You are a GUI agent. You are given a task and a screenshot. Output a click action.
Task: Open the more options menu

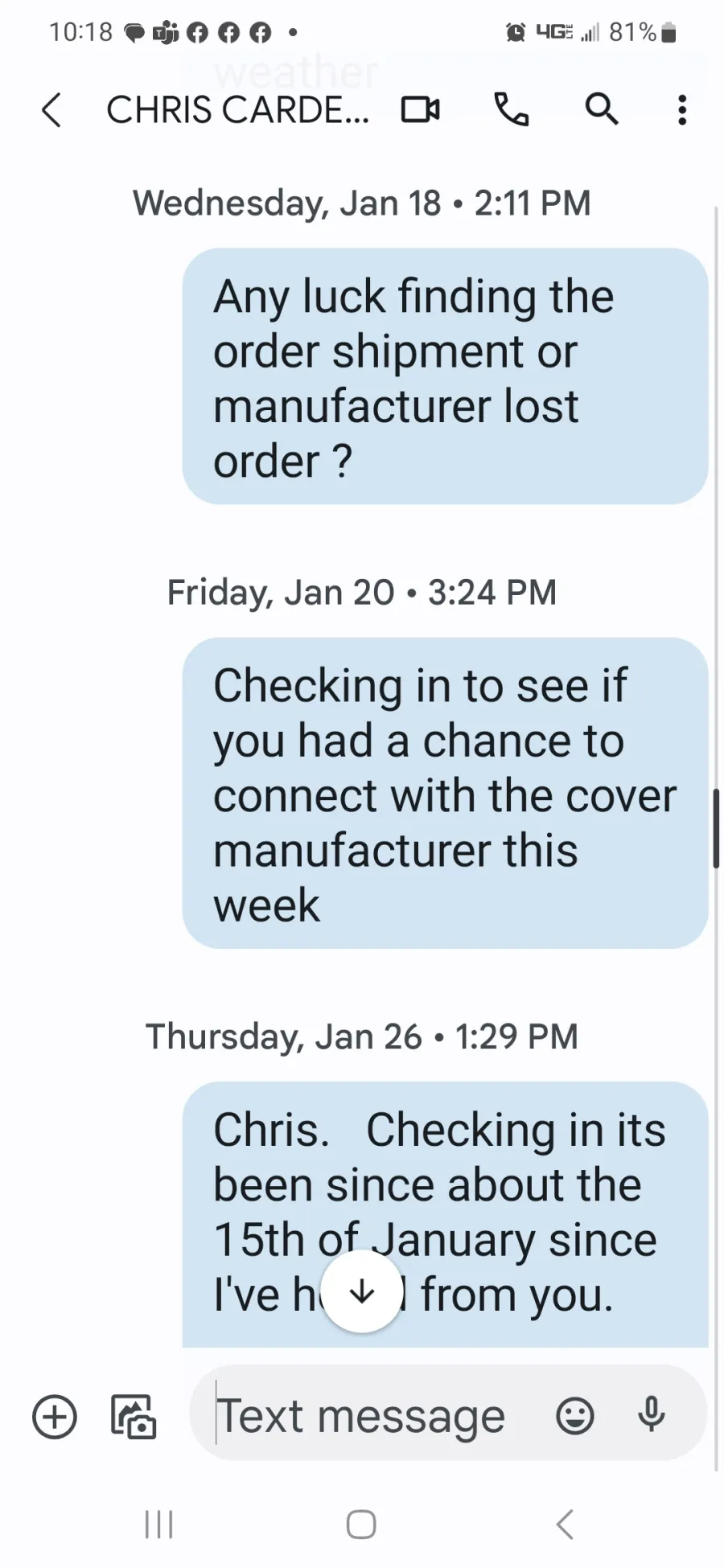[681, 110]
